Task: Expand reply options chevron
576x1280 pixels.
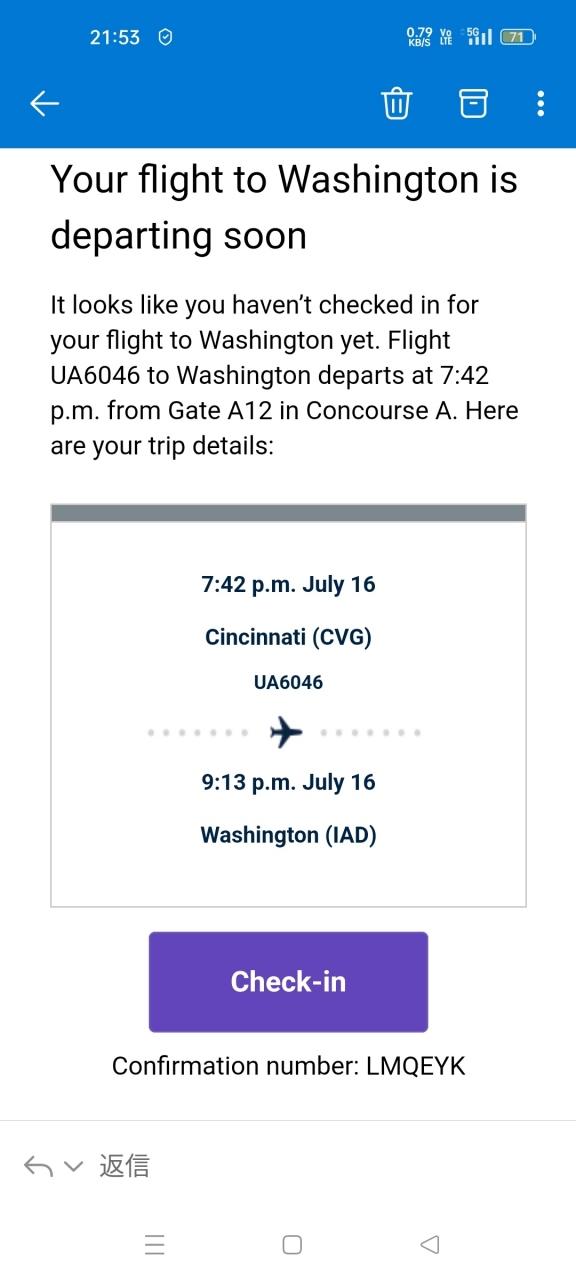Action: click(x=73, y=1166)
